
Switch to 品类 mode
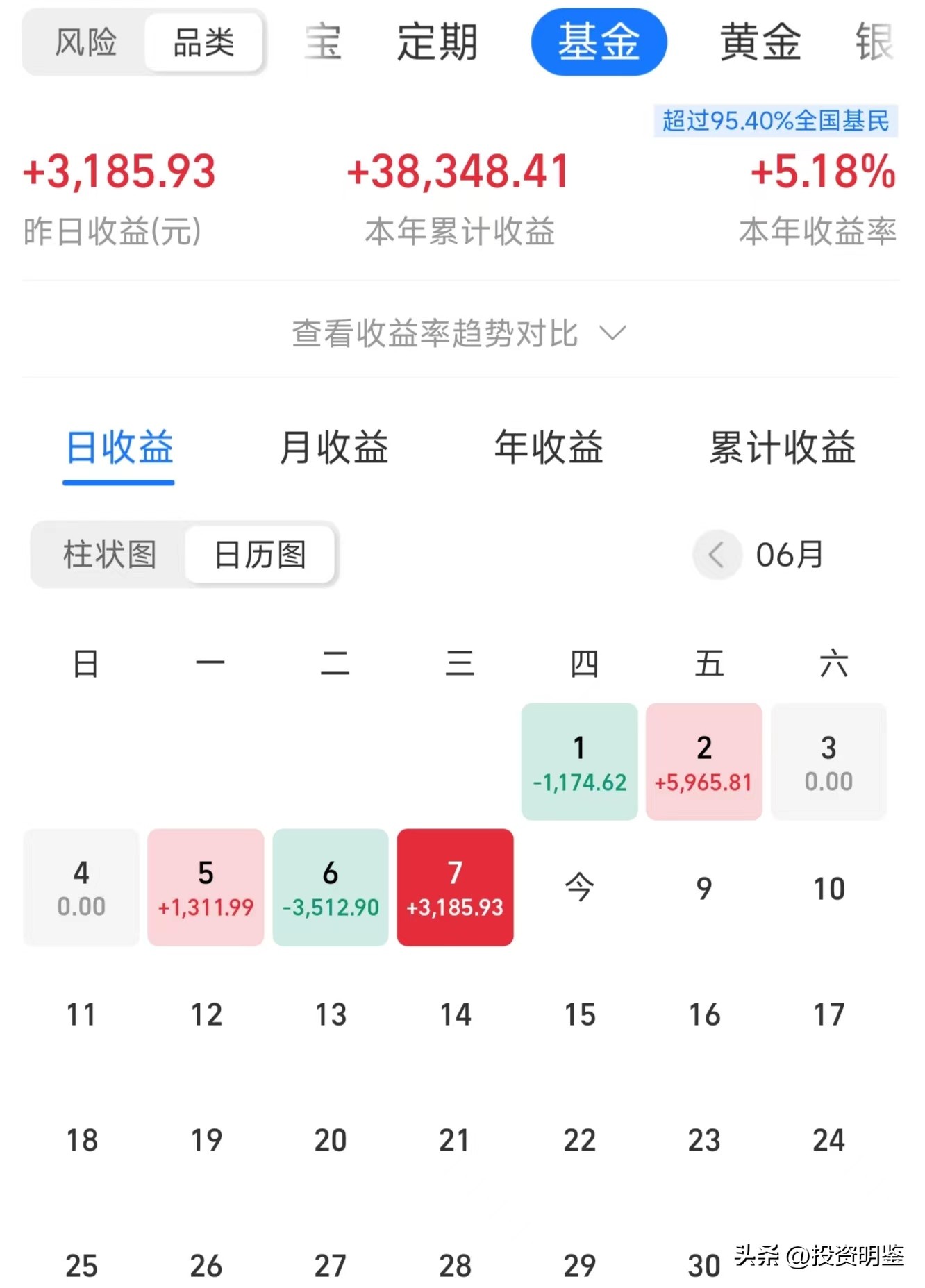[203, 42]
